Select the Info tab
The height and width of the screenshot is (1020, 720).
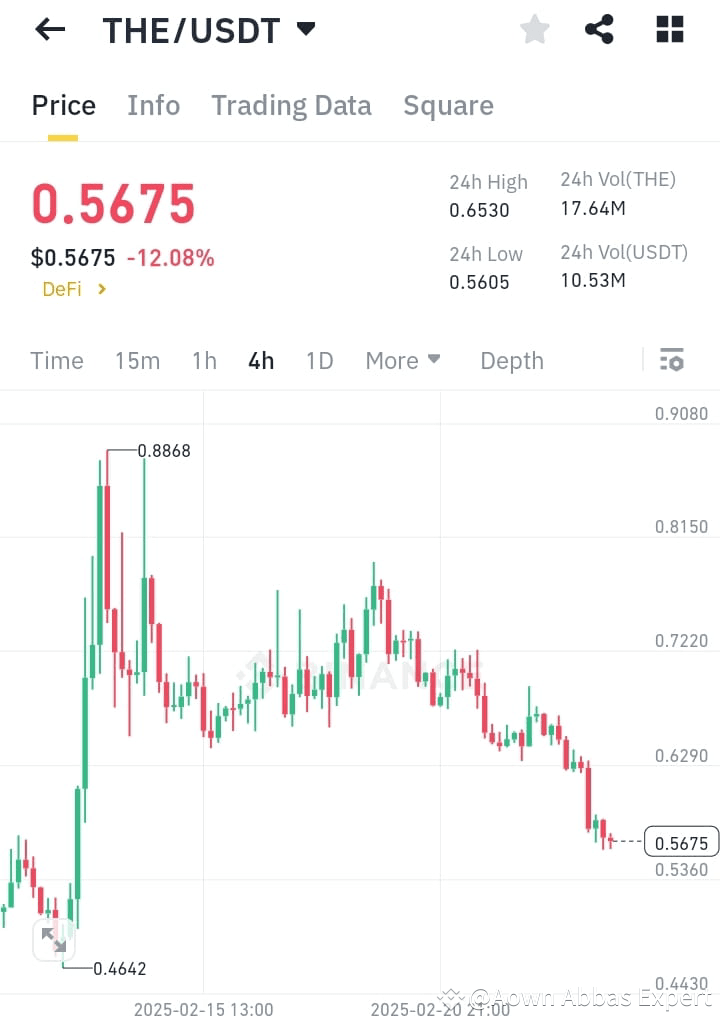tap(153, 105)
